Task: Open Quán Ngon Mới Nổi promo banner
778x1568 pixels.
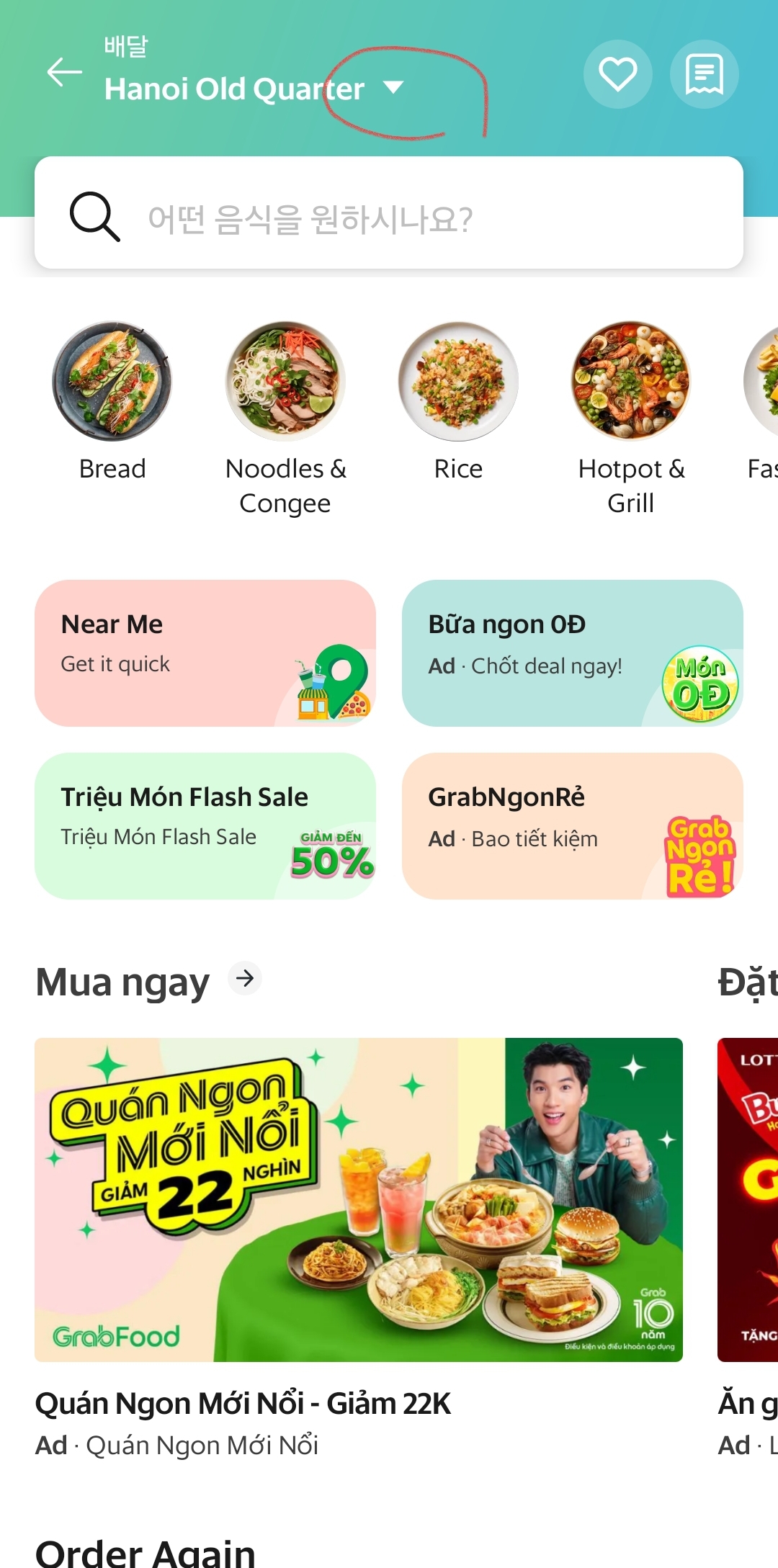Action: pos(359,1199)
